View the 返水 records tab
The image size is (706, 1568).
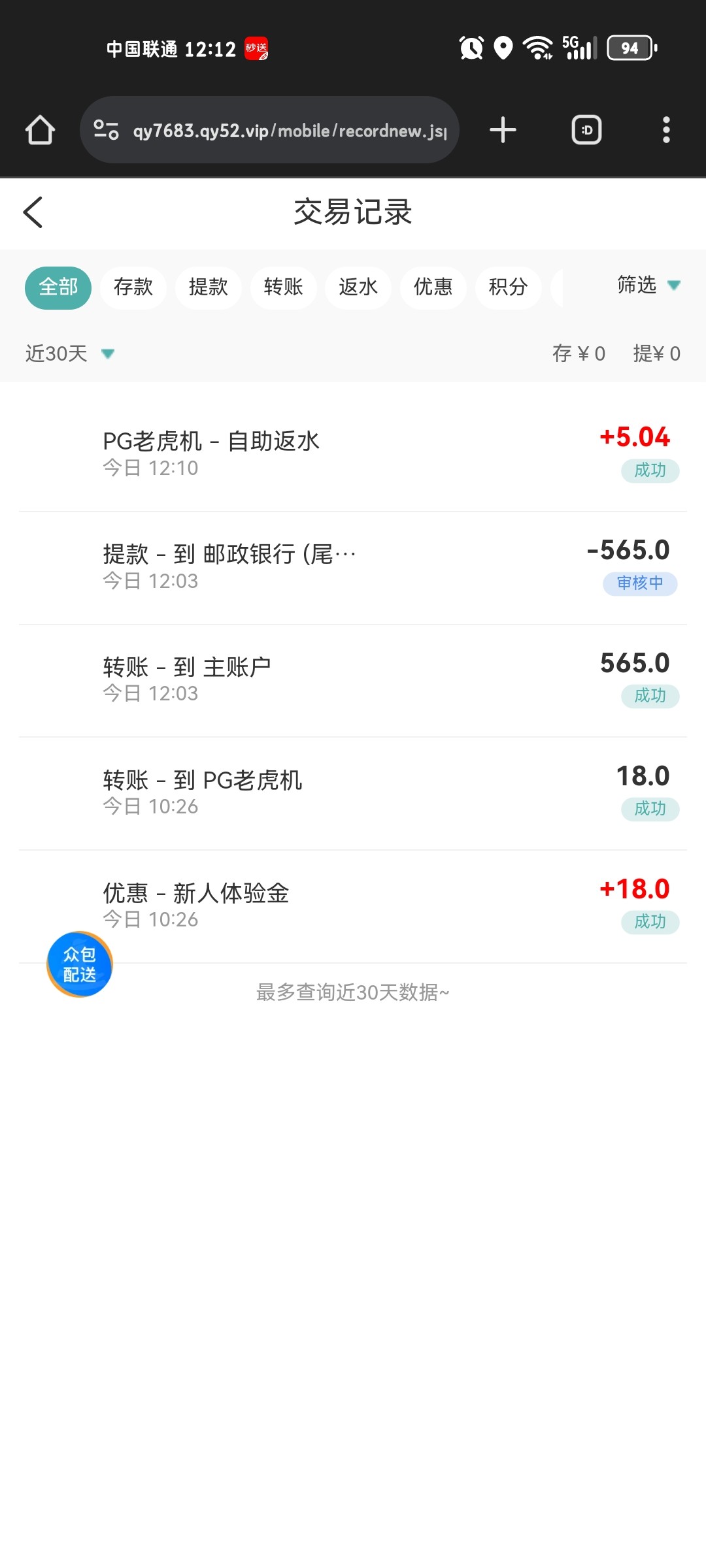click(x=358, y=287)
